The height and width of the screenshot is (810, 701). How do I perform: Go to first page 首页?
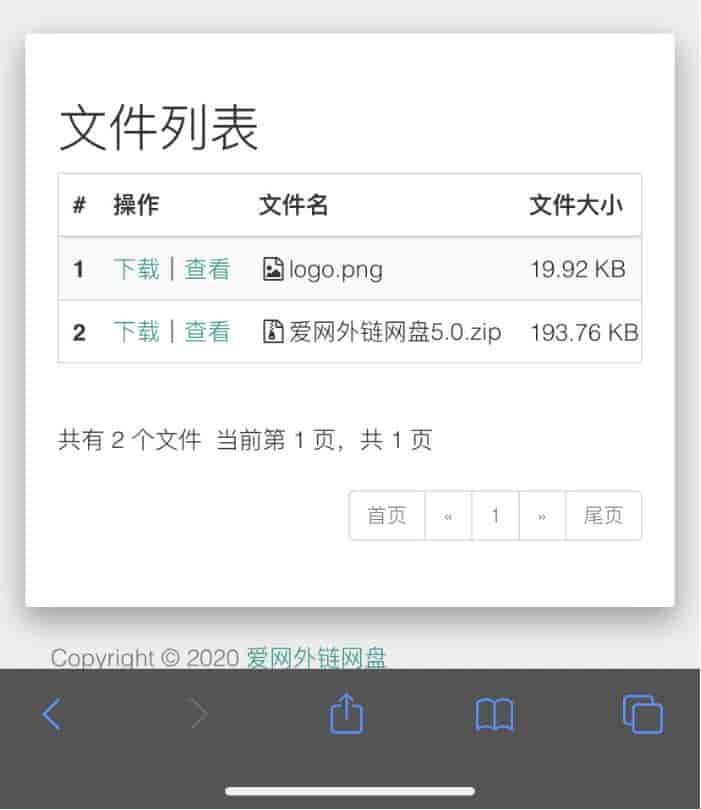(387, 516)
